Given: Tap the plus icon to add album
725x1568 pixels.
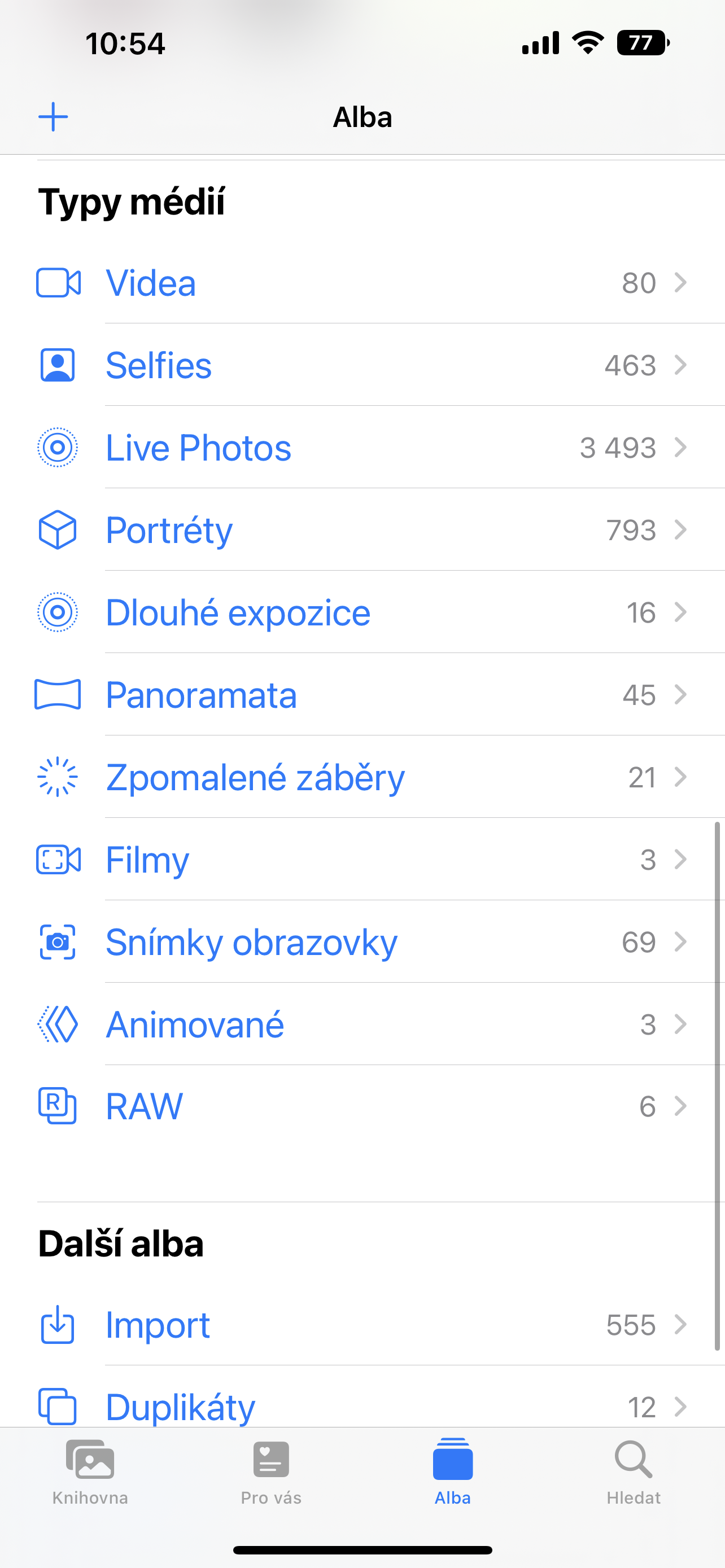Looking at the screenshot, I should click(x=54, y=117).
